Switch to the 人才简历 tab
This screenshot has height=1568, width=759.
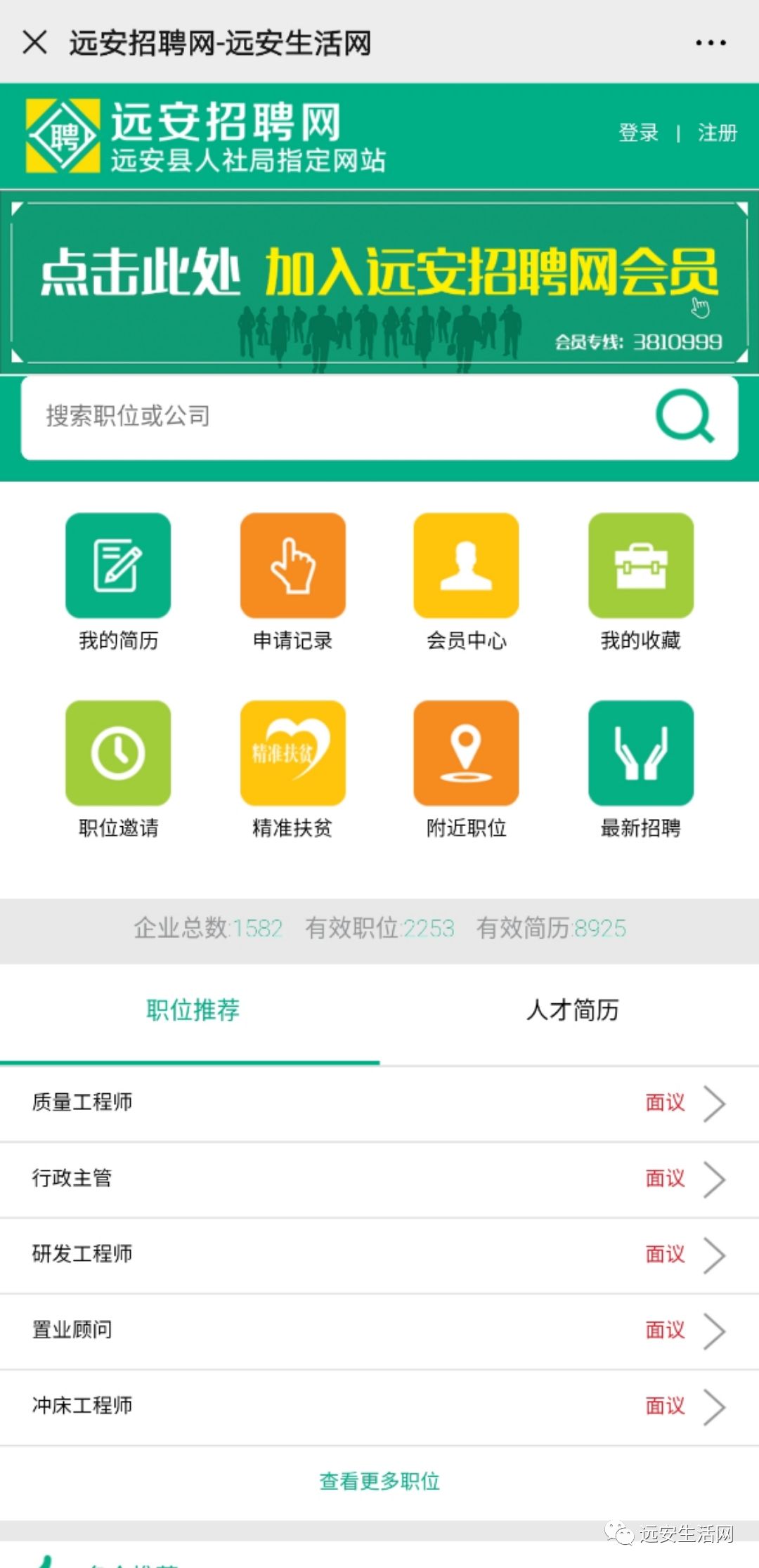[571, 1010]
